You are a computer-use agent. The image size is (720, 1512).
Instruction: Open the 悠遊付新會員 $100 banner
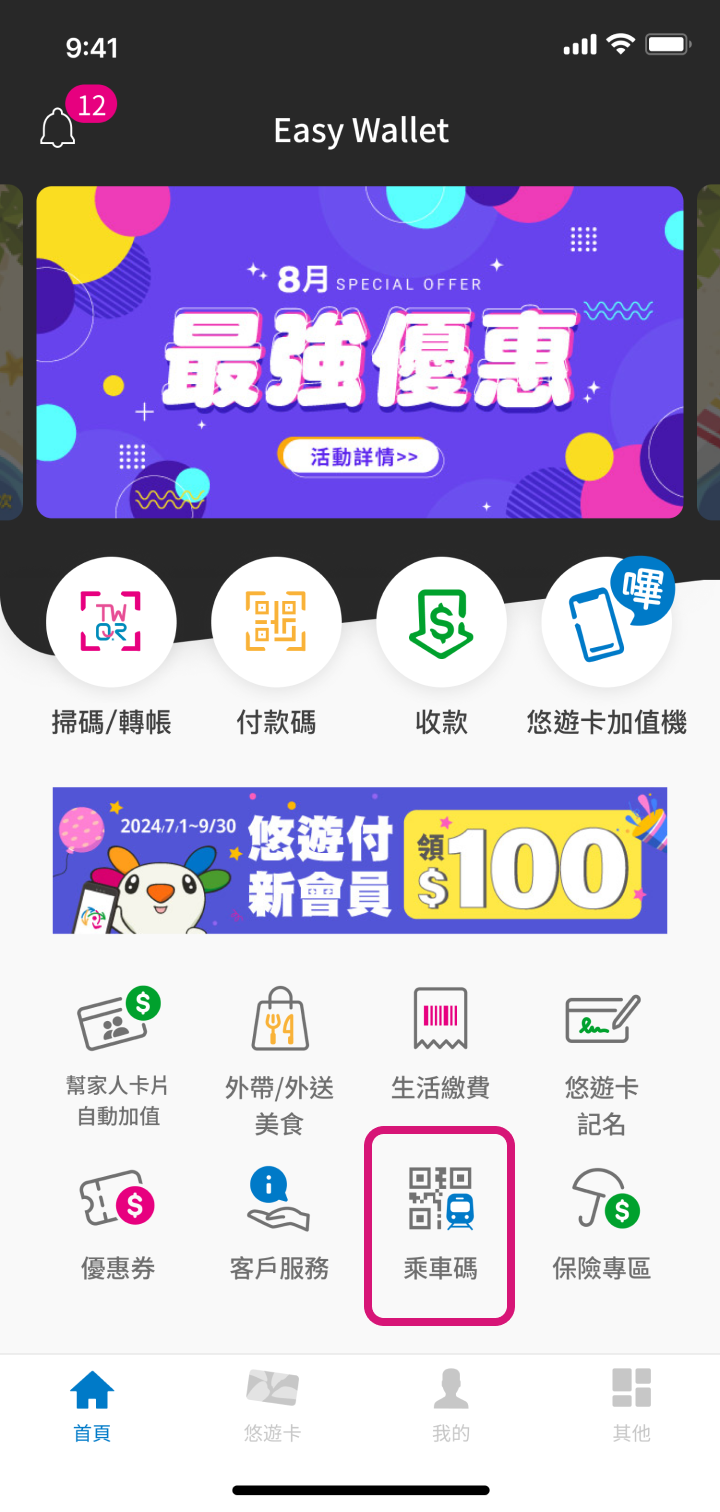click(x=360, y=861)
